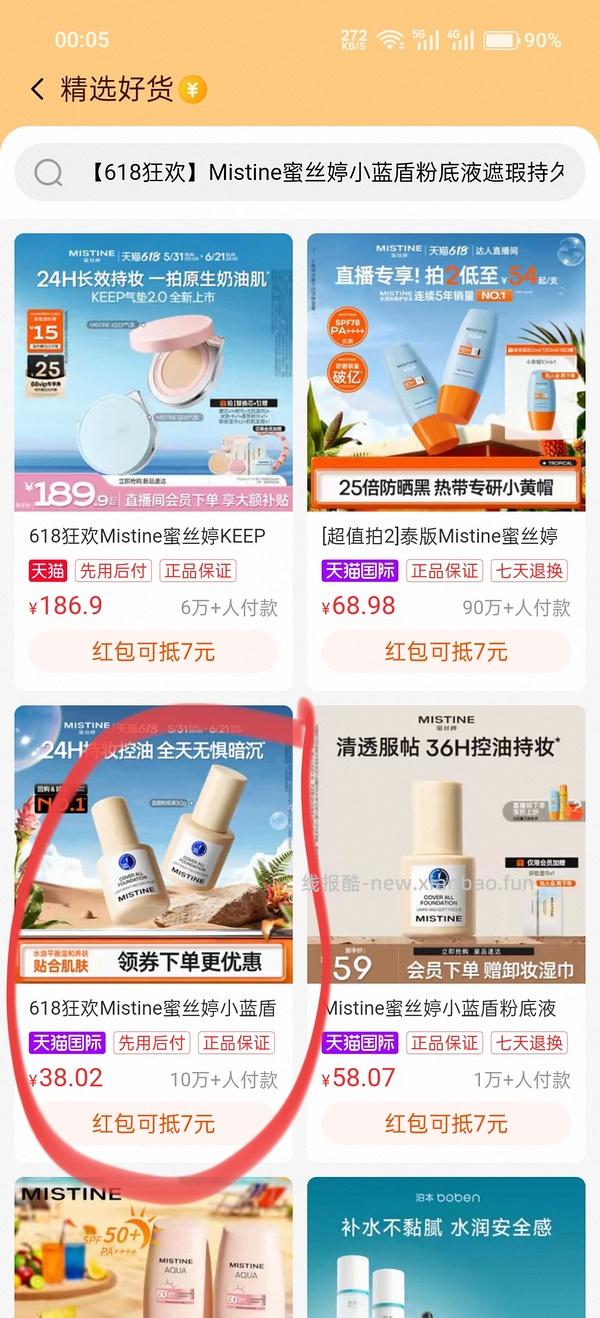Go back from 精选好货 page
Image resolution: width=600 pixels, height=1318 pixels.
[x=37, y=89]
